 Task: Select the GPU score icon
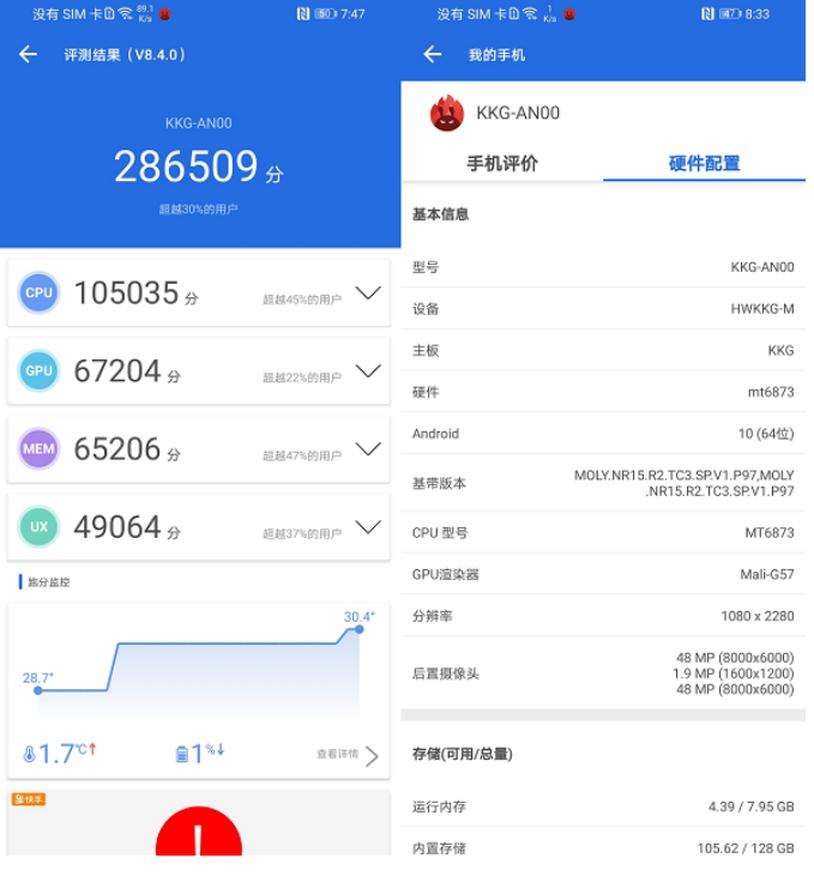click(38, 371)
